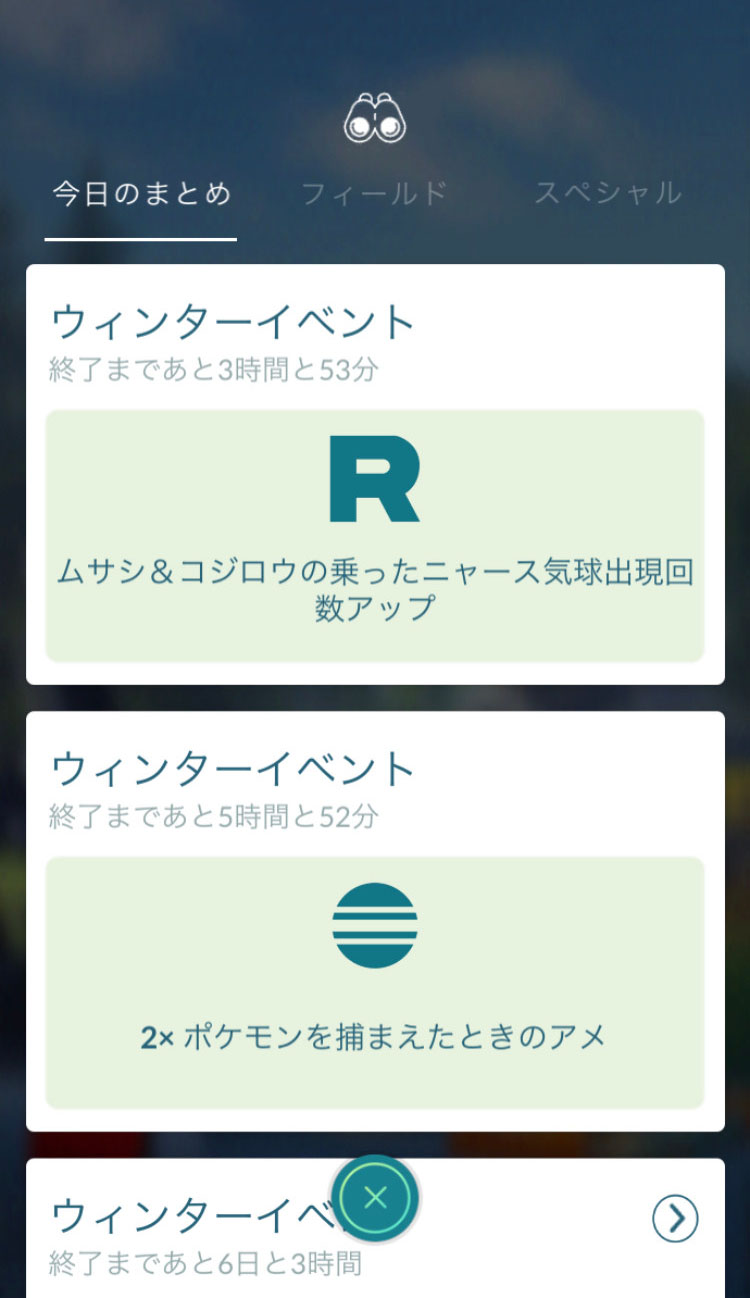Close the research panel with the X button
750x1298 pixels.
pyautogui.click(x=375, y=1198)
